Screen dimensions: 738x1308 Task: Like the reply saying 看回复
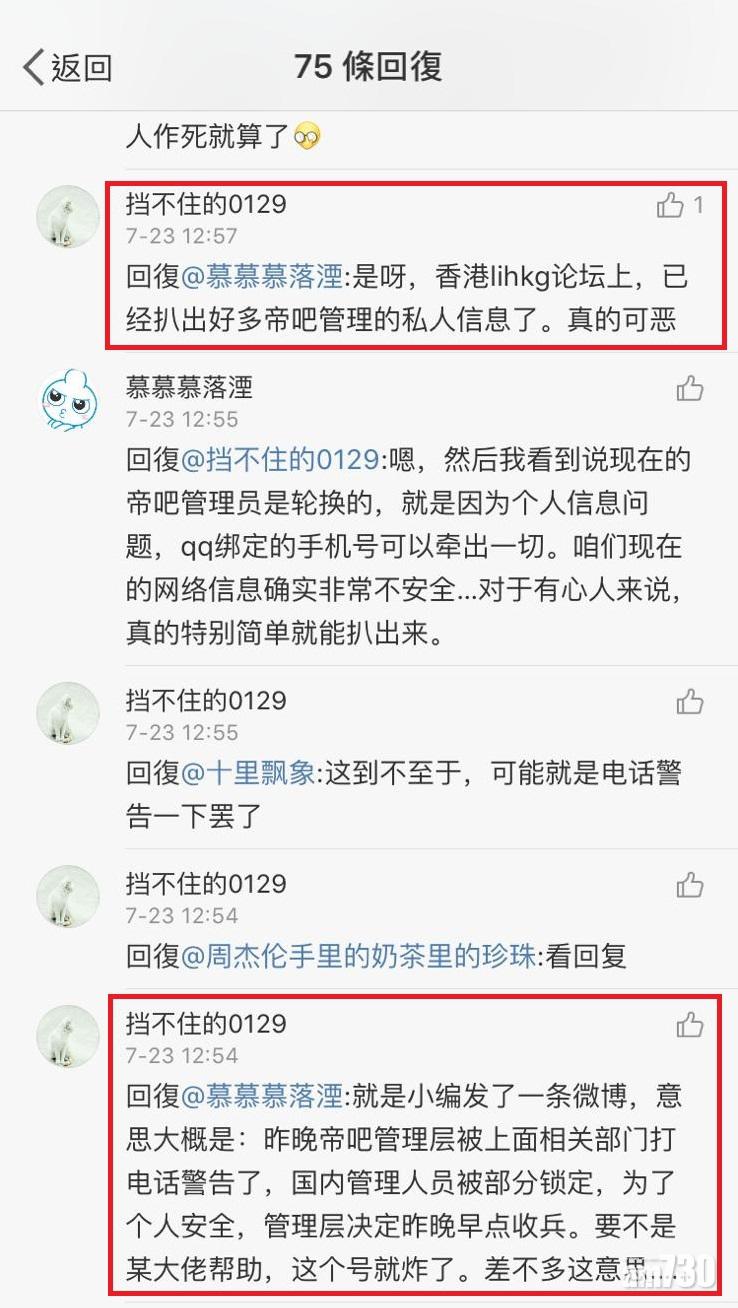point(690,885)
